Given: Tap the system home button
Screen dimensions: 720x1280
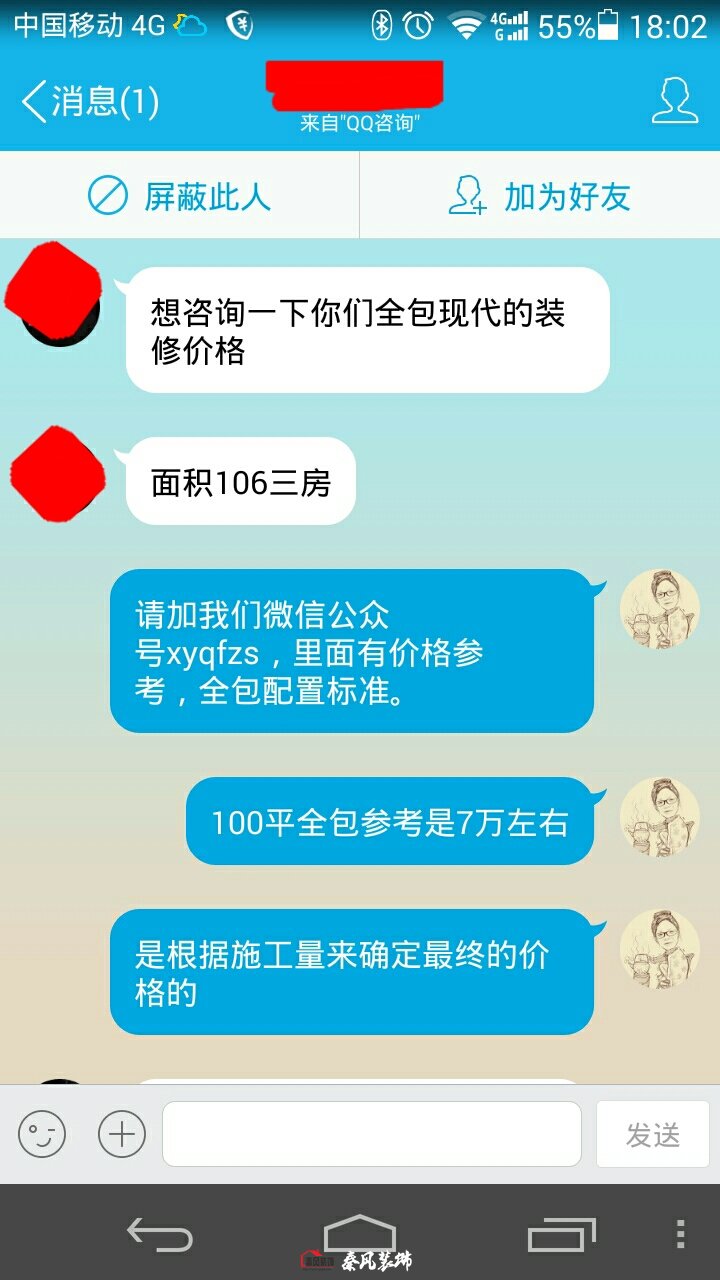Looking at the screenshot, I should (360, 1234).
